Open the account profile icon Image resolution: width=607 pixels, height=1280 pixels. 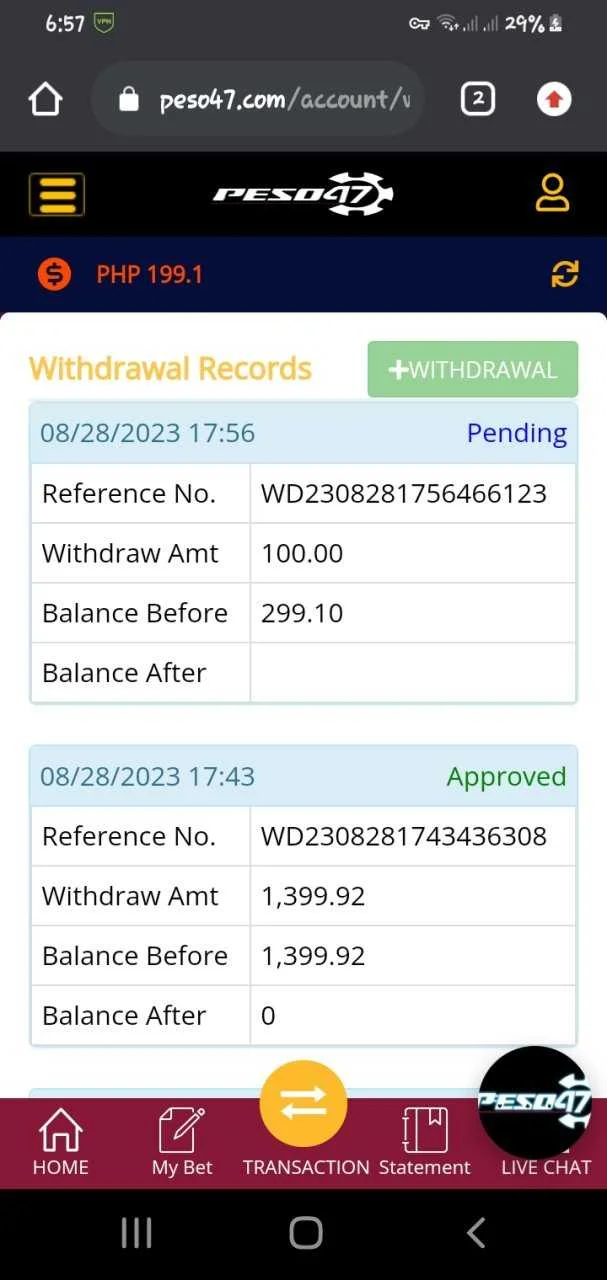552,193
